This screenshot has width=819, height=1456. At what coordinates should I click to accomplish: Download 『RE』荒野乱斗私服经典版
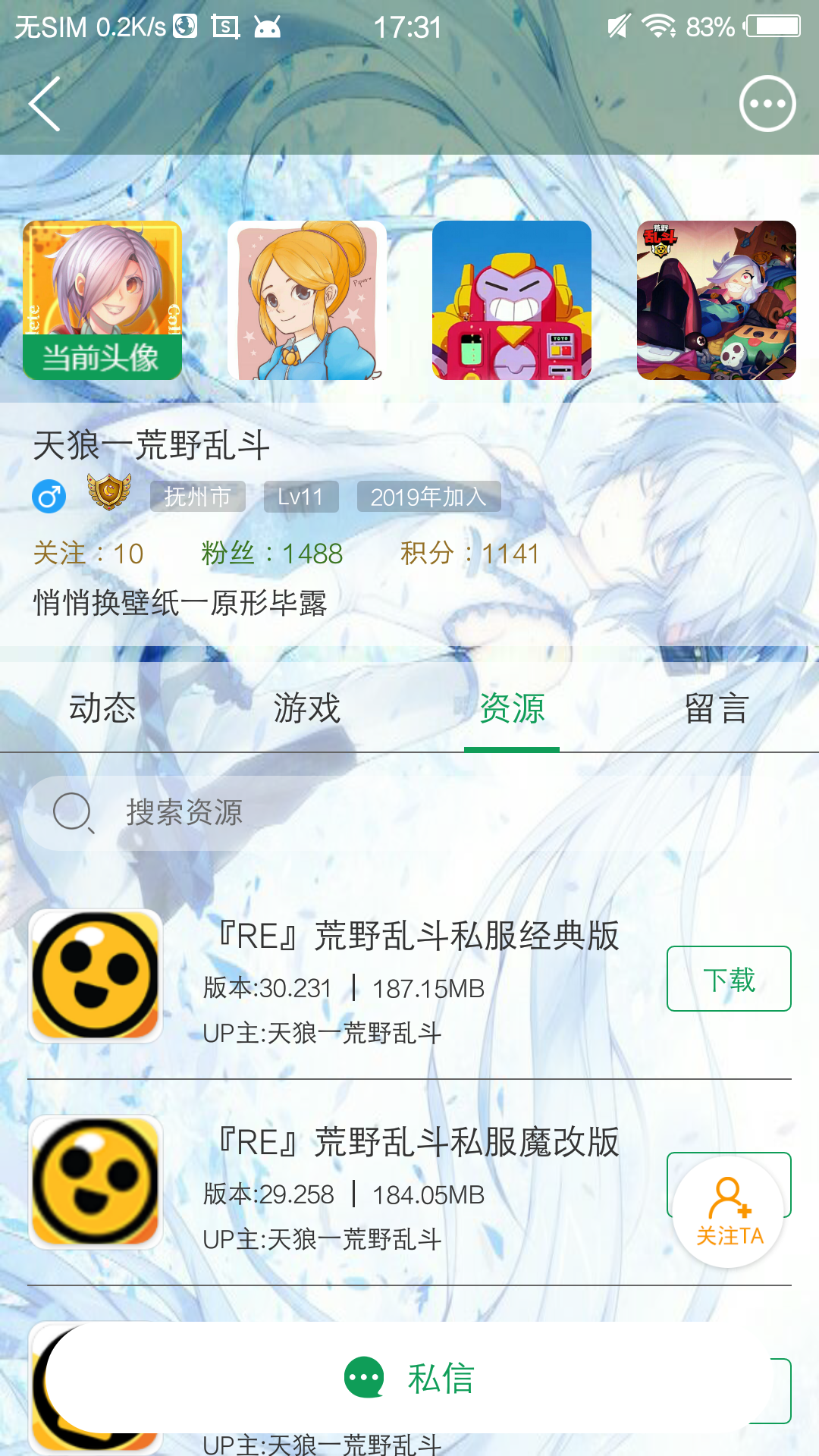click(x=729, y=979)
